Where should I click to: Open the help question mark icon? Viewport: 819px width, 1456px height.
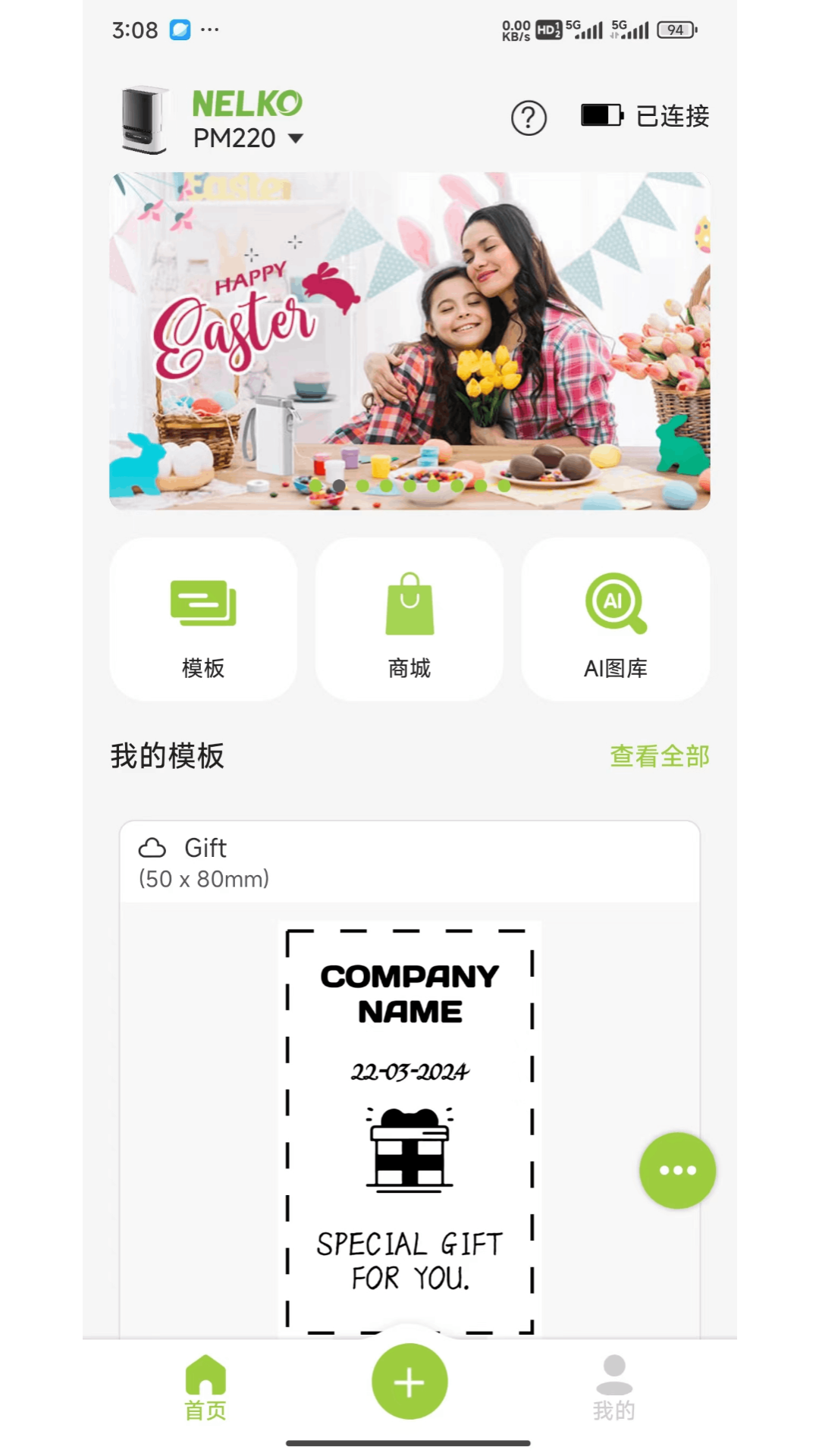529,118
